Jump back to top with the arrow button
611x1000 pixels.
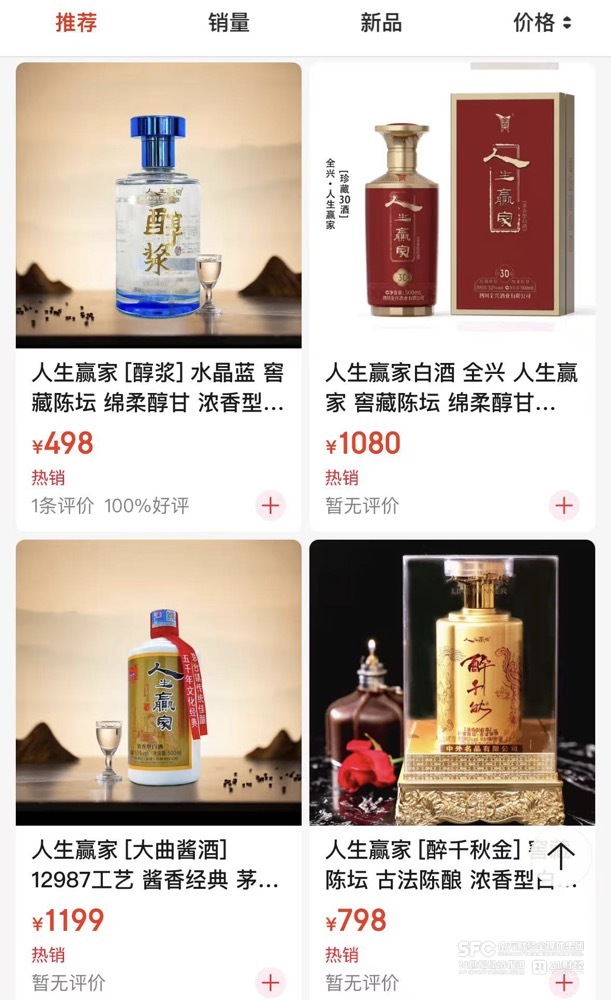point(561,856)
